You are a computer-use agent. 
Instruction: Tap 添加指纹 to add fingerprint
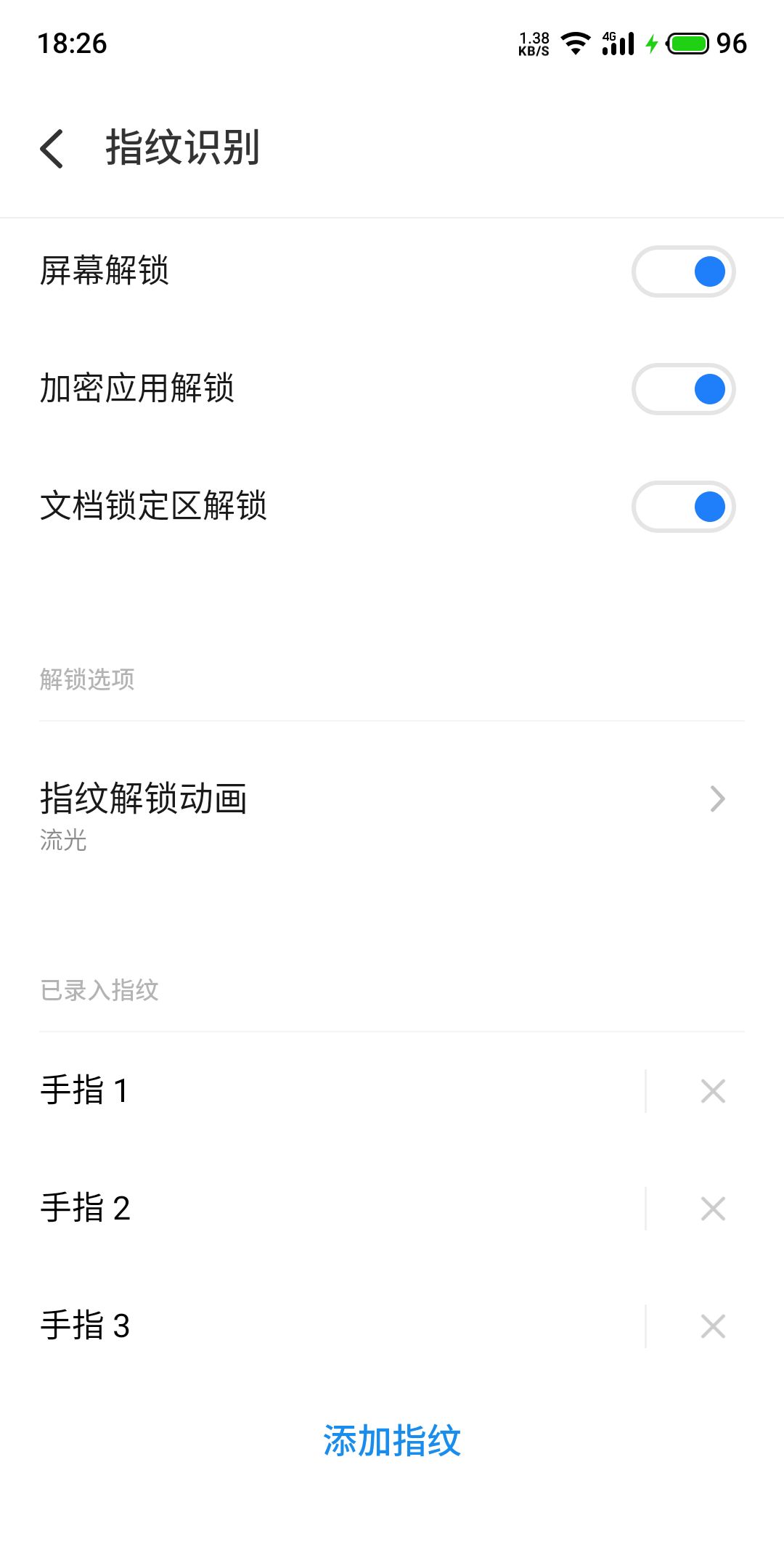[x=392, y=1440]
